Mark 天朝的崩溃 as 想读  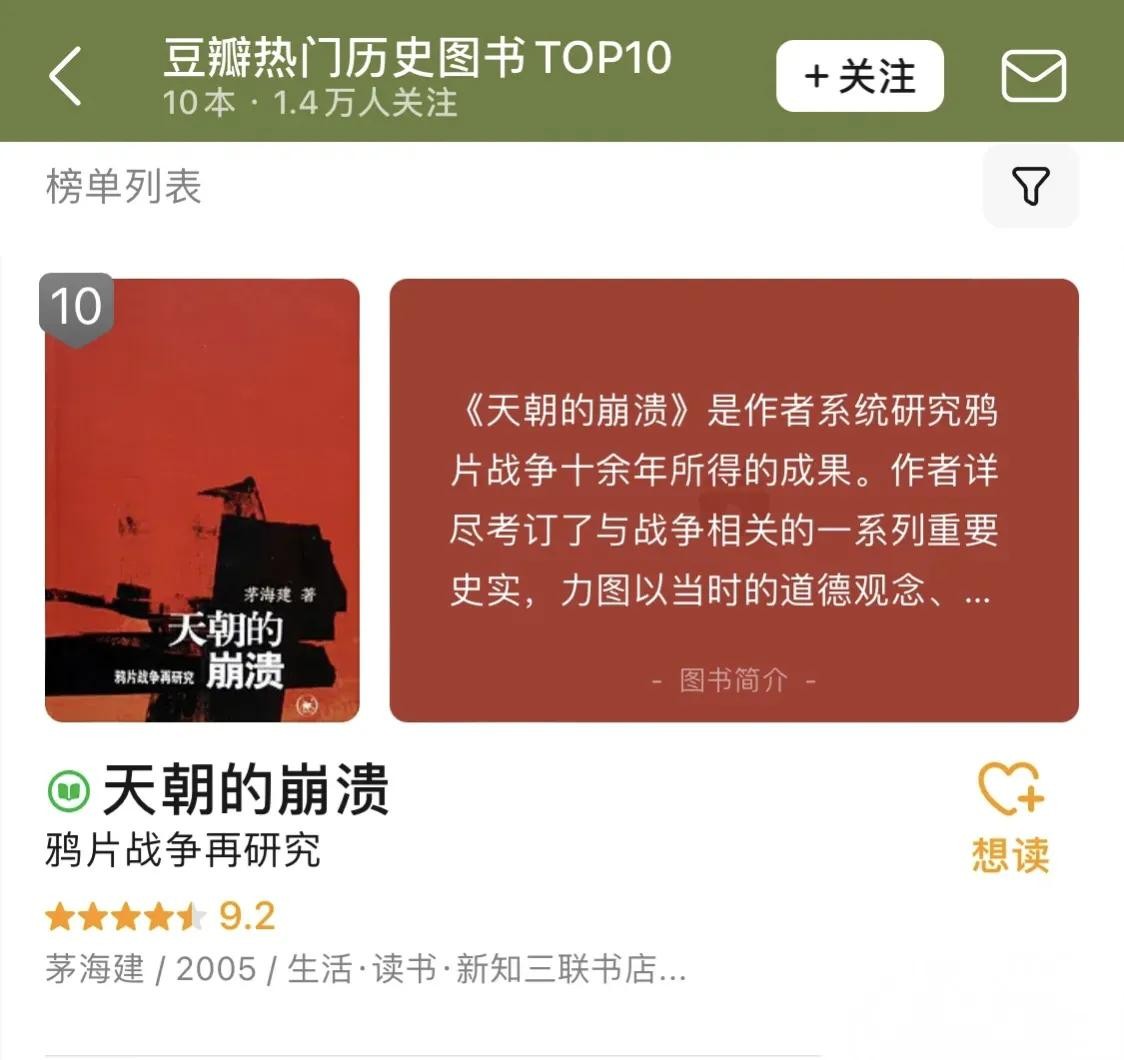pos(1010,815)
